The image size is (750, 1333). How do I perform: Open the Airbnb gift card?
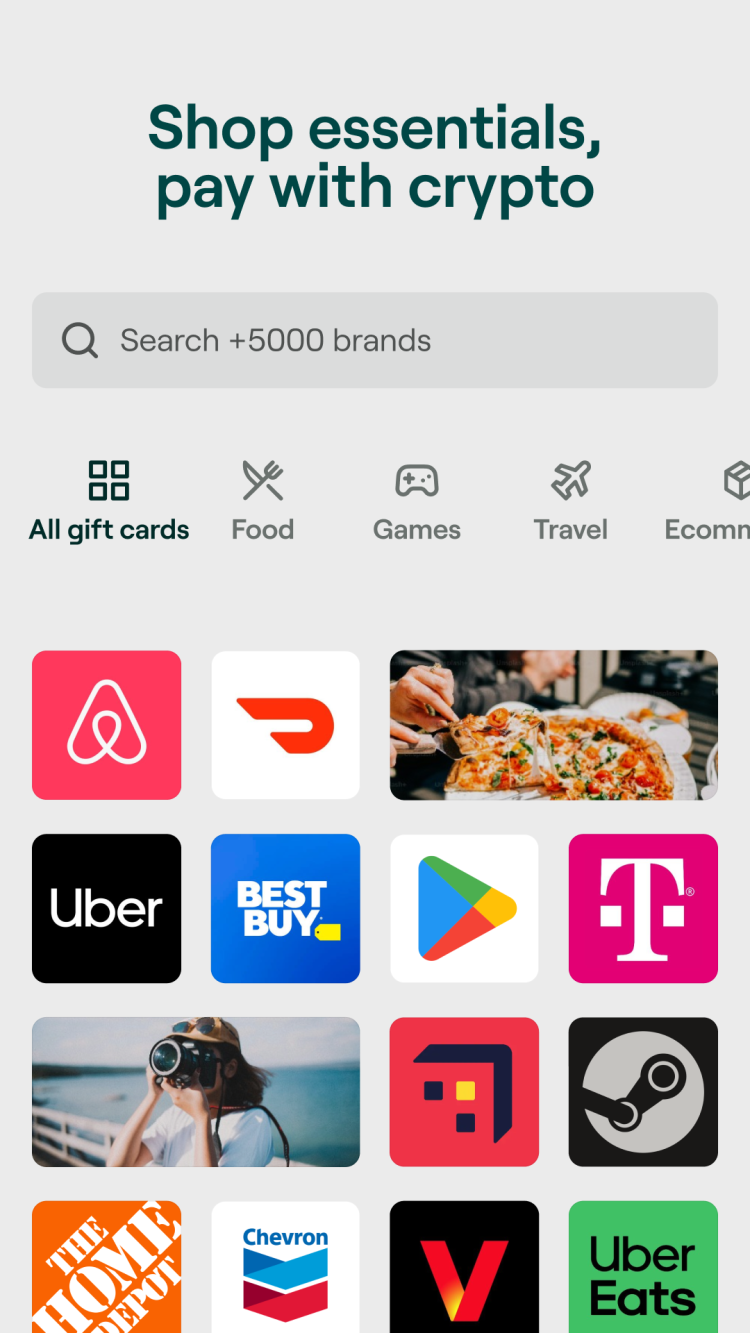[x=107, y=725]
